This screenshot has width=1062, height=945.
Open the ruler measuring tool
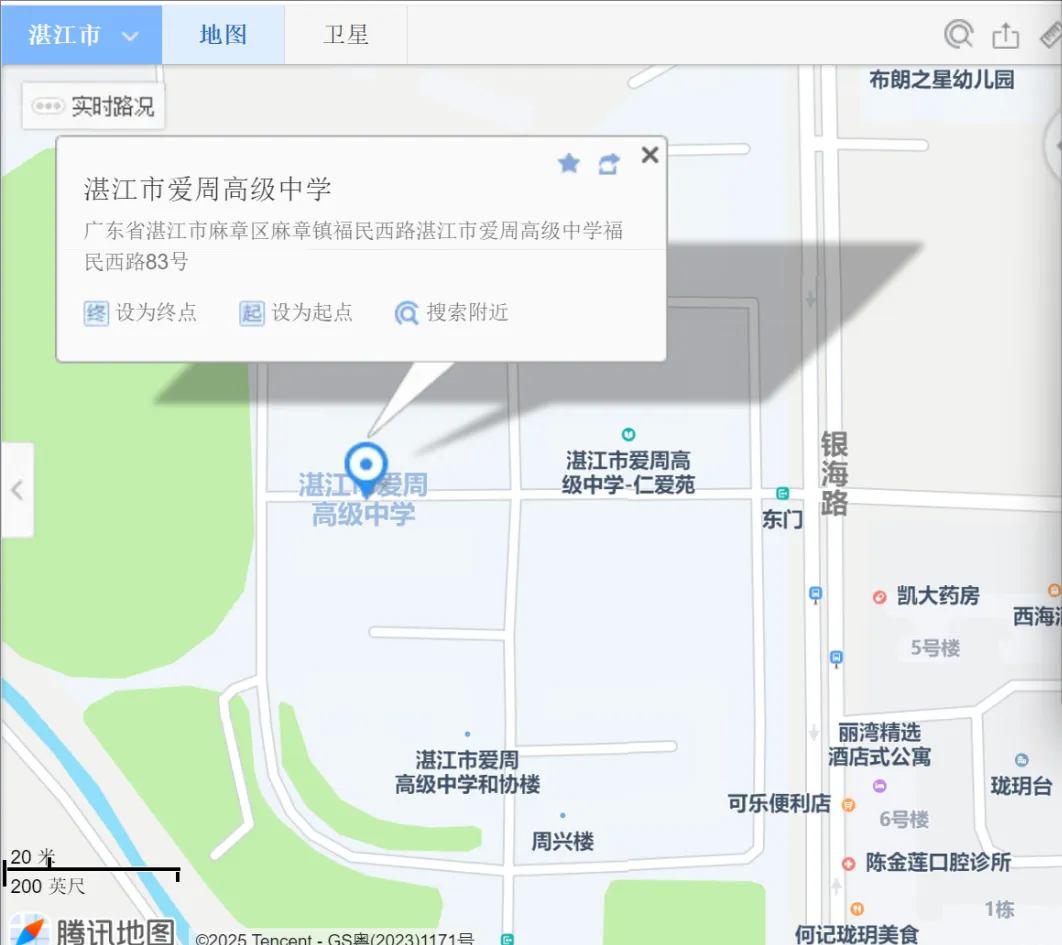1051,35
